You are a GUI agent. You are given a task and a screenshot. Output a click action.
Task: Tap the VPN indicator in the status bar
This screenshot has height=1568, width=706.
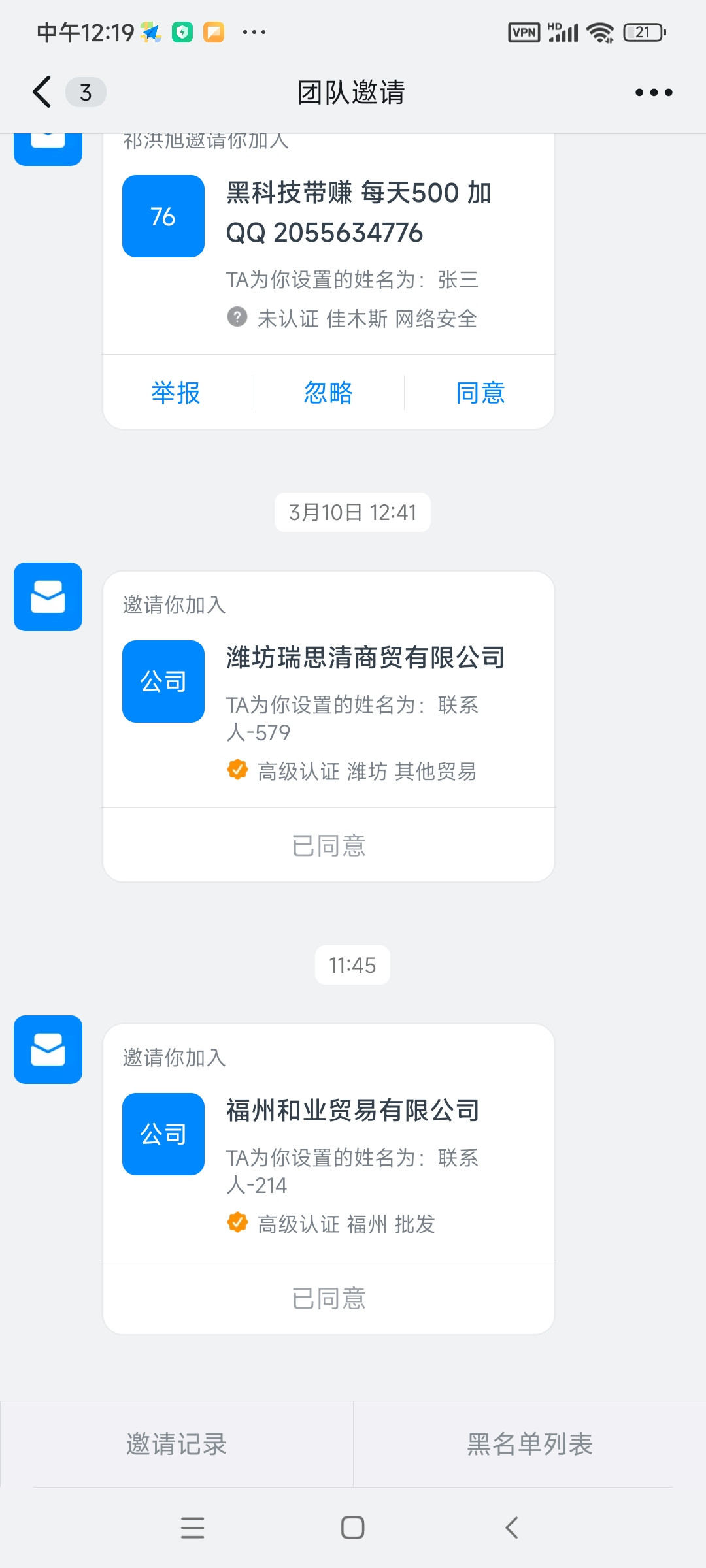click(523, 31)
